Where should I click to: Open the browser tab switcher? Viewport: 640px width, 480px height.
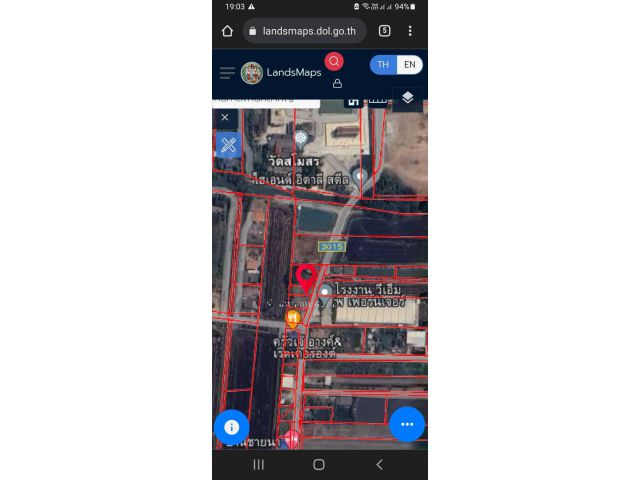pyautogui.click(x=384, y=31)
